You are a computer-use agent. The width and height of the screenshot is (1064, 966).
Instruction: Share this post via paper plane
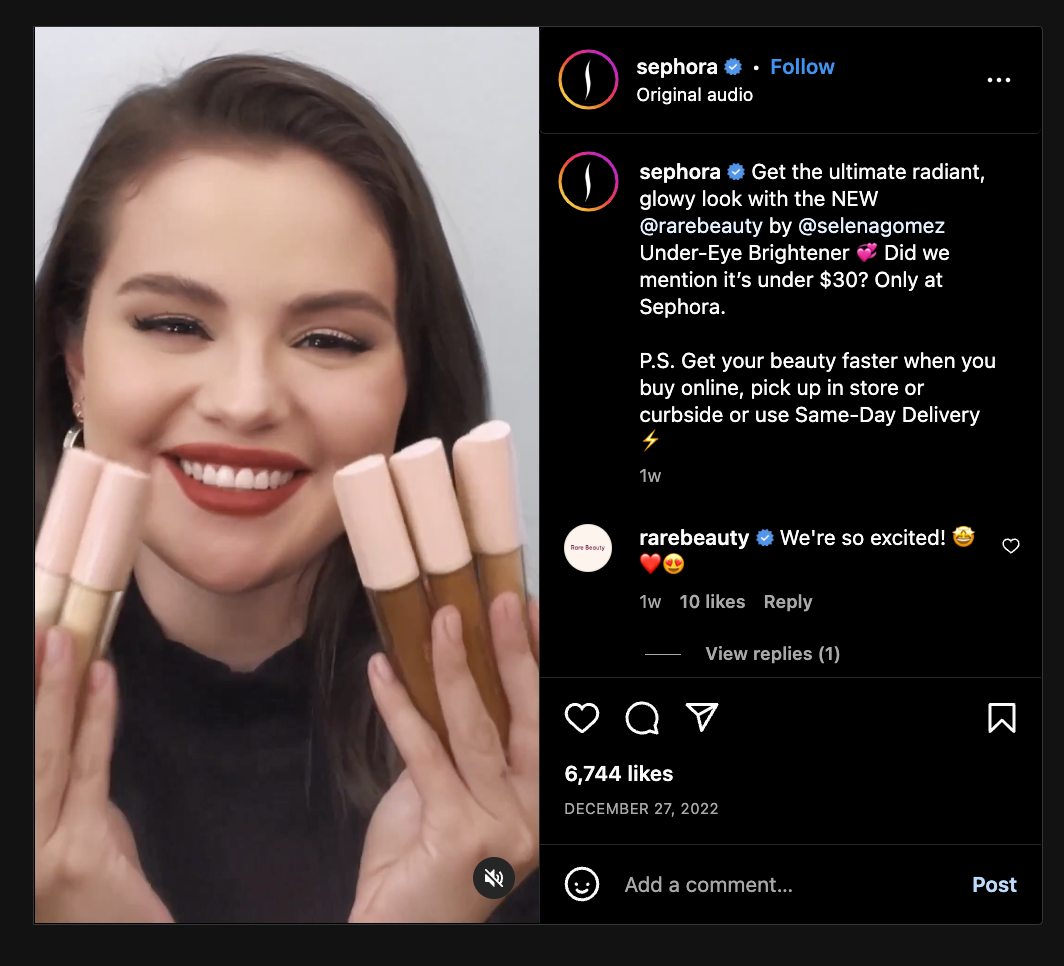click(702, 716)
